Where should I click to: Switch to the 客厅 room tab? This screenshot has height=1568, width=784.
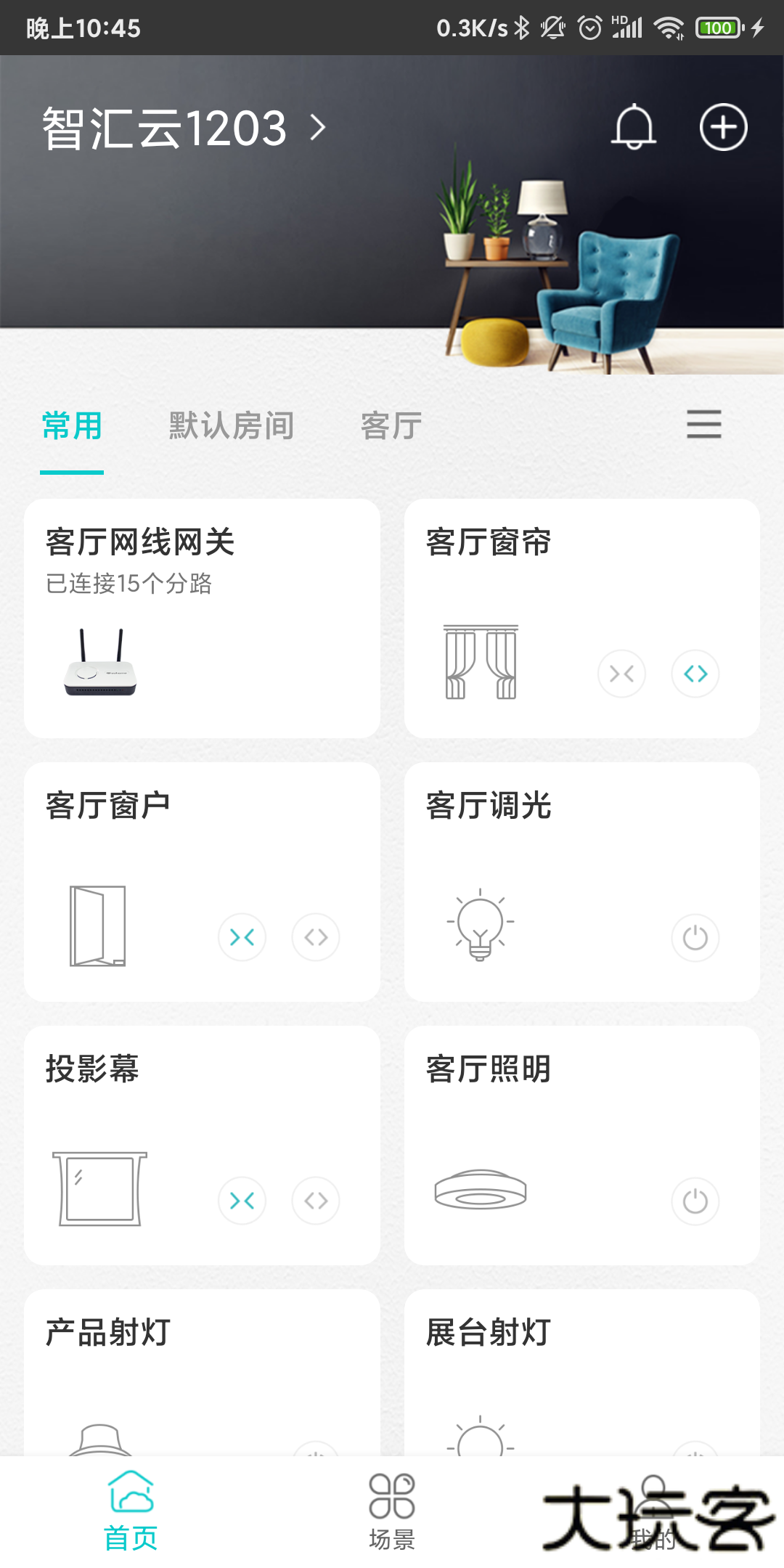click(x=389, y=425)
